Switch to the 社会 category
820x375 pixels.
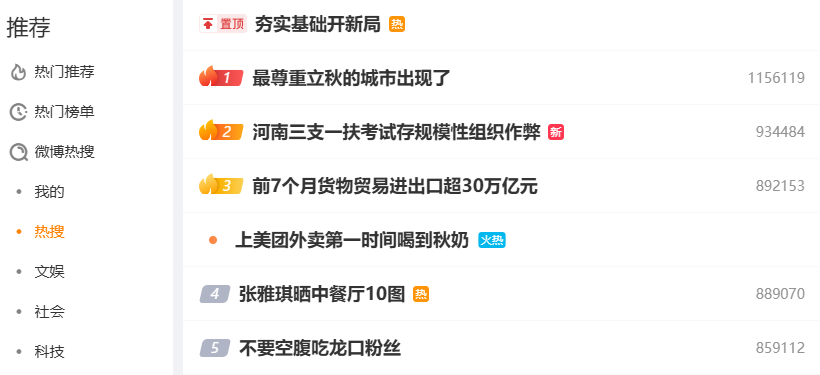pyautogui.click(x=49, y=312)
